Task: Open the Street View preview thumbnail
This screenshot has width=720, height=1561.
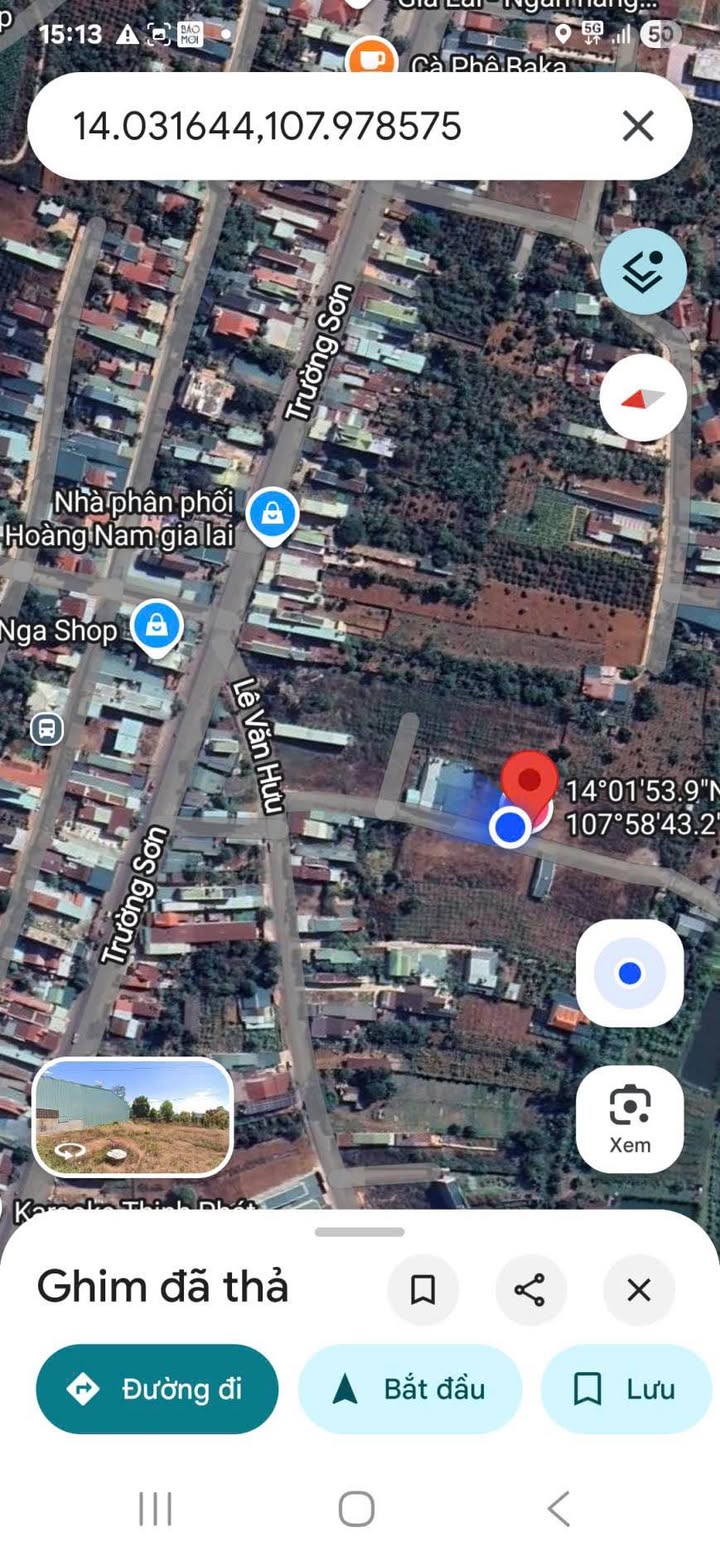Action: (133, 1116)
